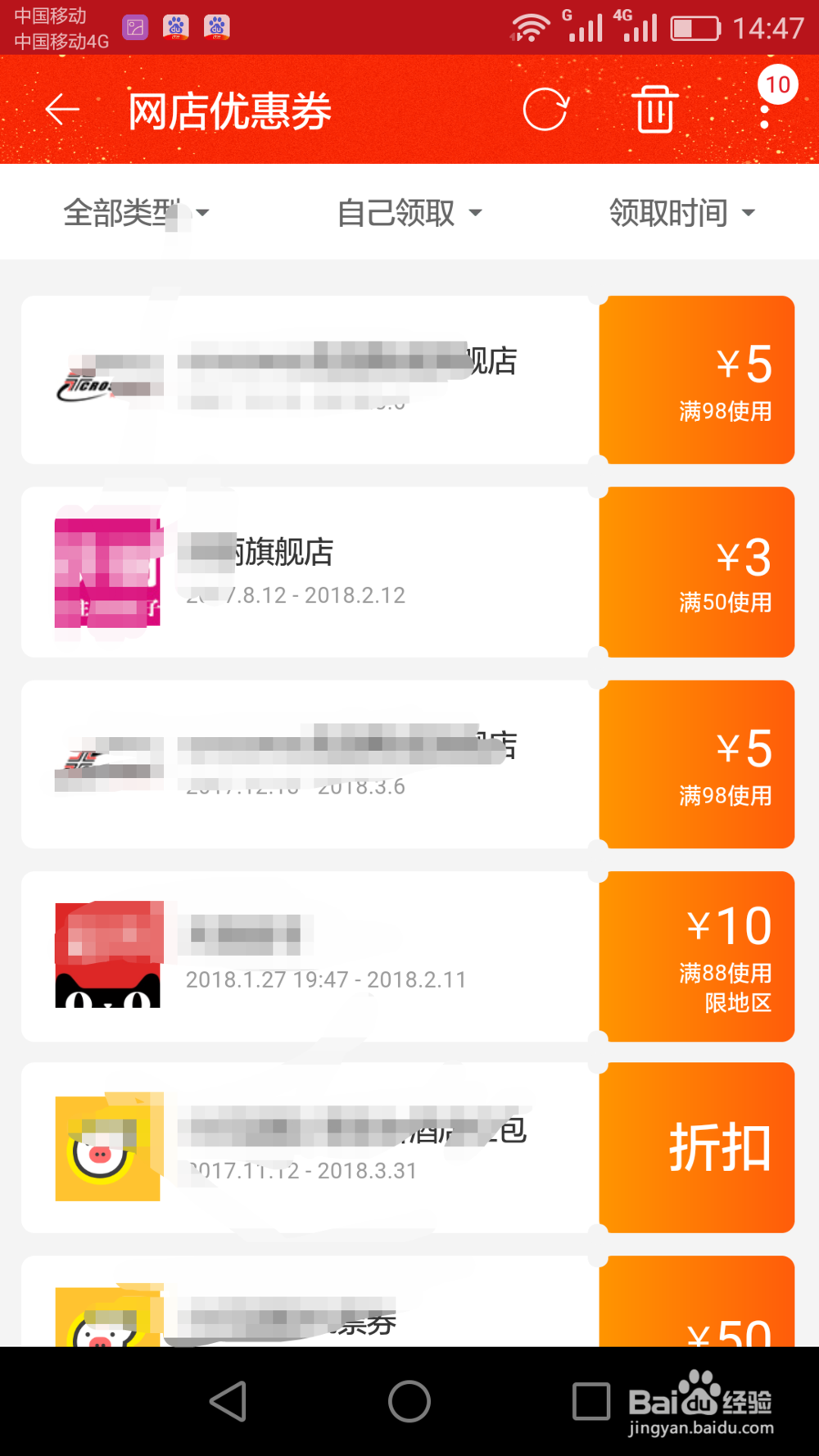Refresh the coupon list
Screen dimensions: 819x1456
pyautogui.click(x=545, y=110)
